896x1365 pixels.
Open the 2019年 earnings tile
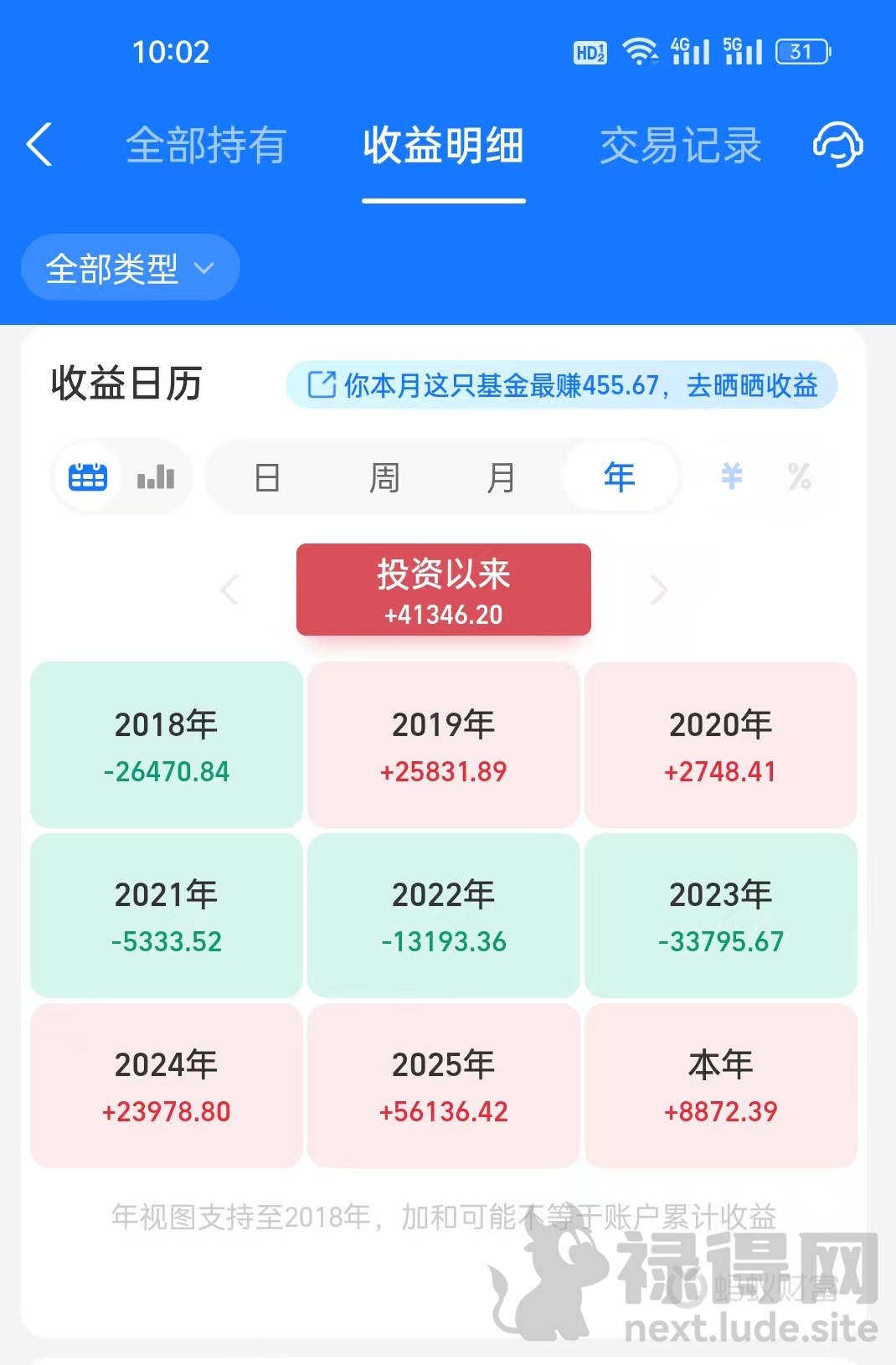tap(444, 744)
